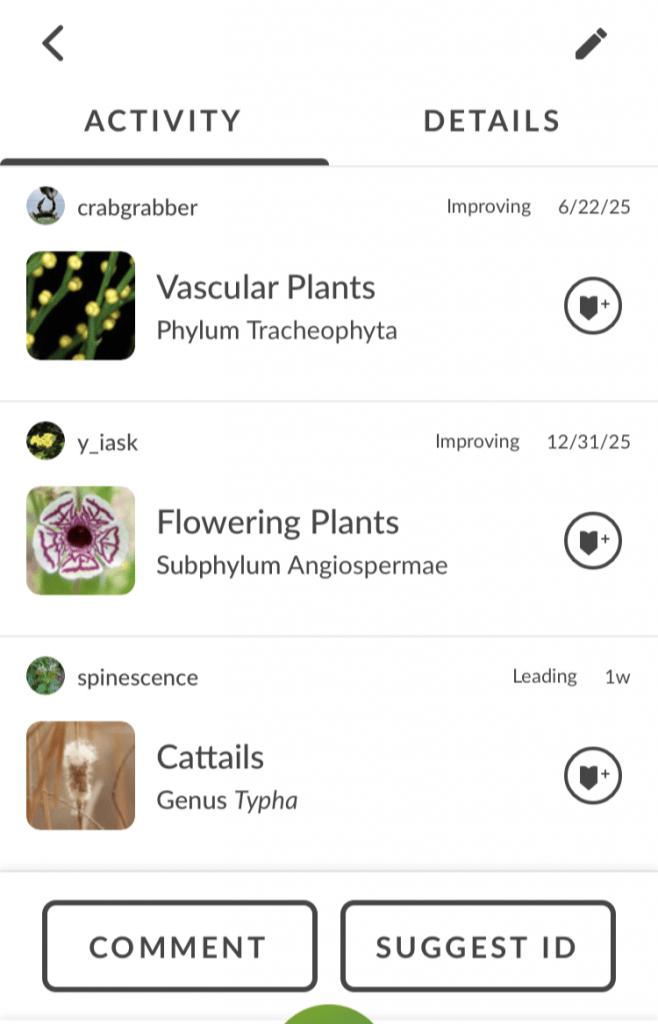This screenshot has height=1024, width=658.
Task: Agree with the Vascular Plants identification
Action: click(593, 306)
